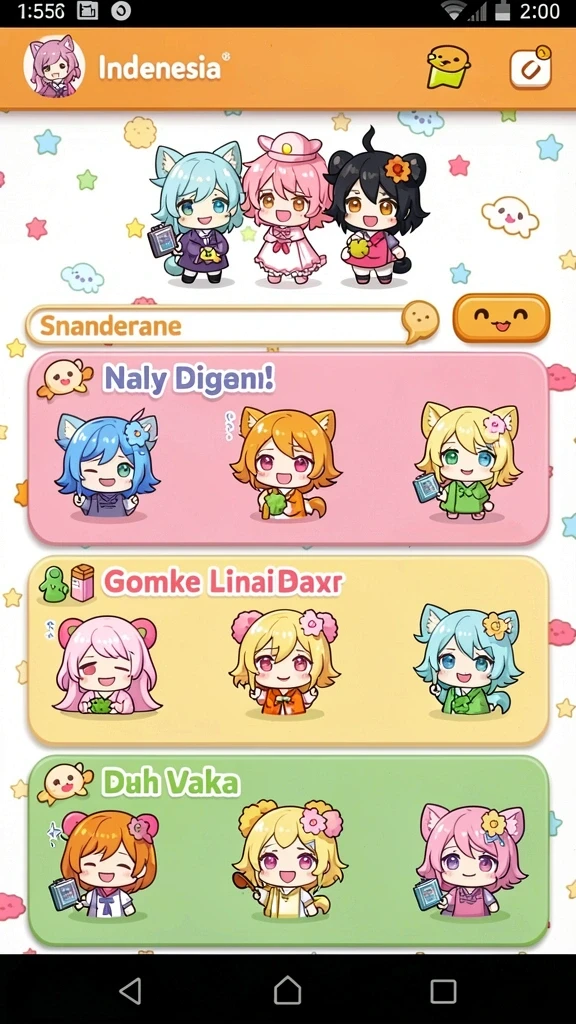Open the edit note icon in top bar
Image resolution: width=576 pixels, height=1024 pixels.
(x=530, y=67)
